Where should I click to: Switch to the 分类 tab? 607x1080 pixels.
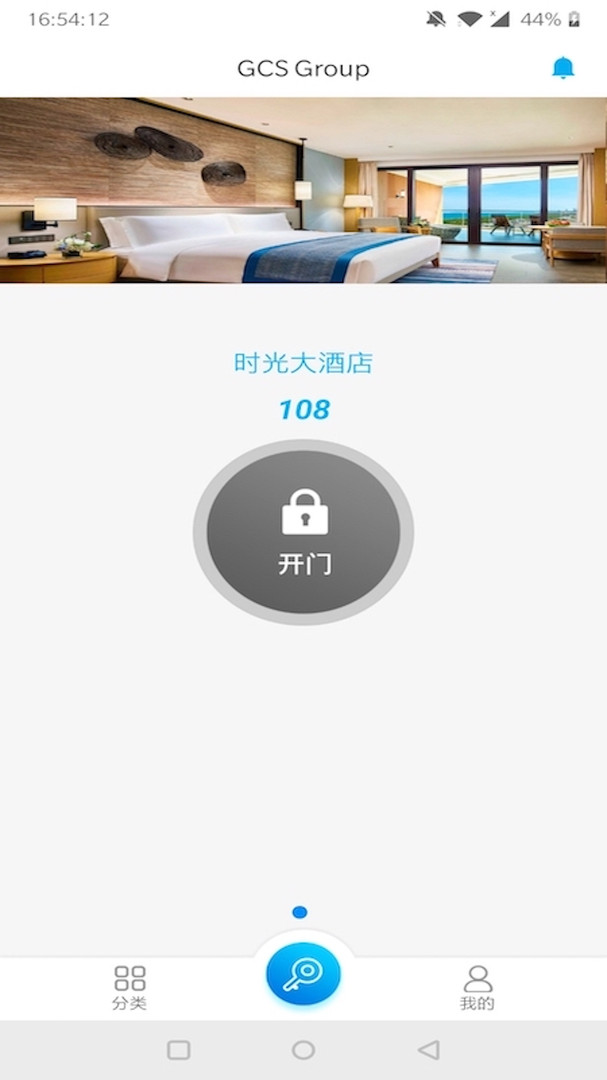(x=130, y=988)
